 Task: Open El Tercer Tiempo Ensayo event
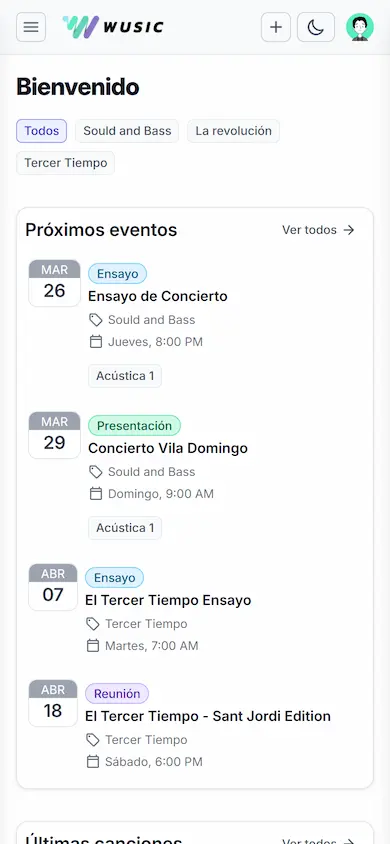tap(168, 600)
